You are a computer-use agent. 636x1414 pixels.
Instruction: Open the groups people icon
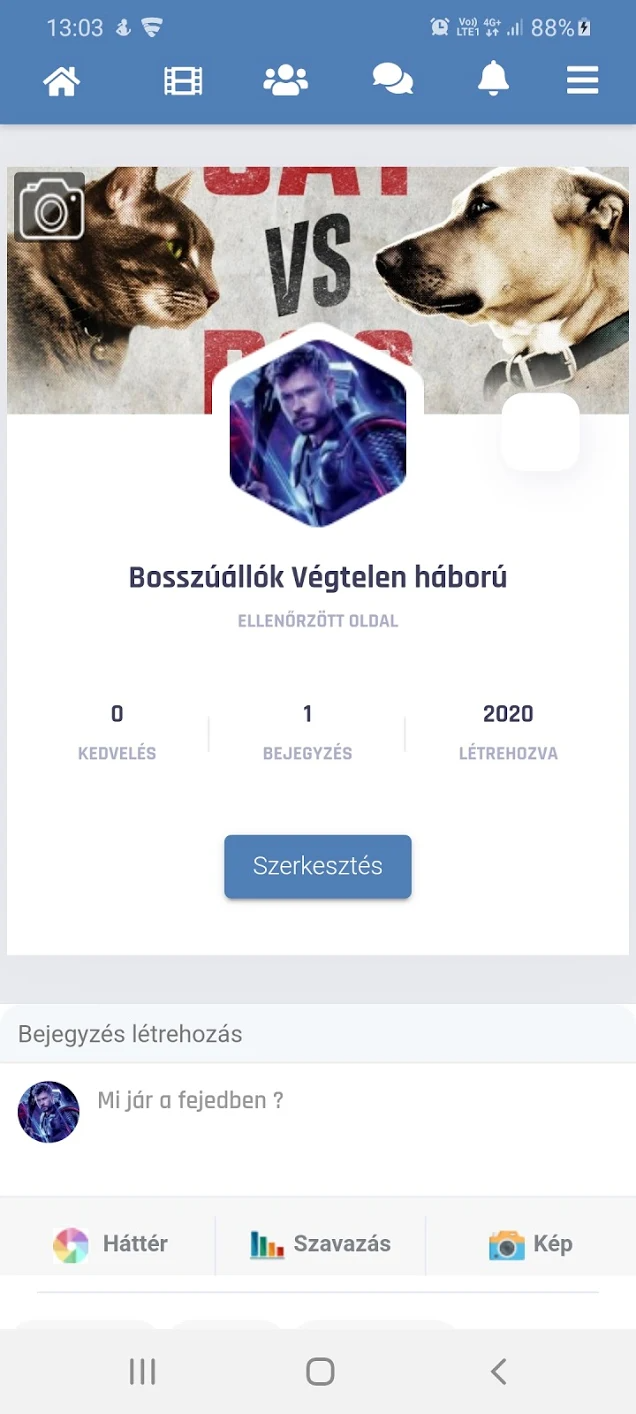coord(286,80)
